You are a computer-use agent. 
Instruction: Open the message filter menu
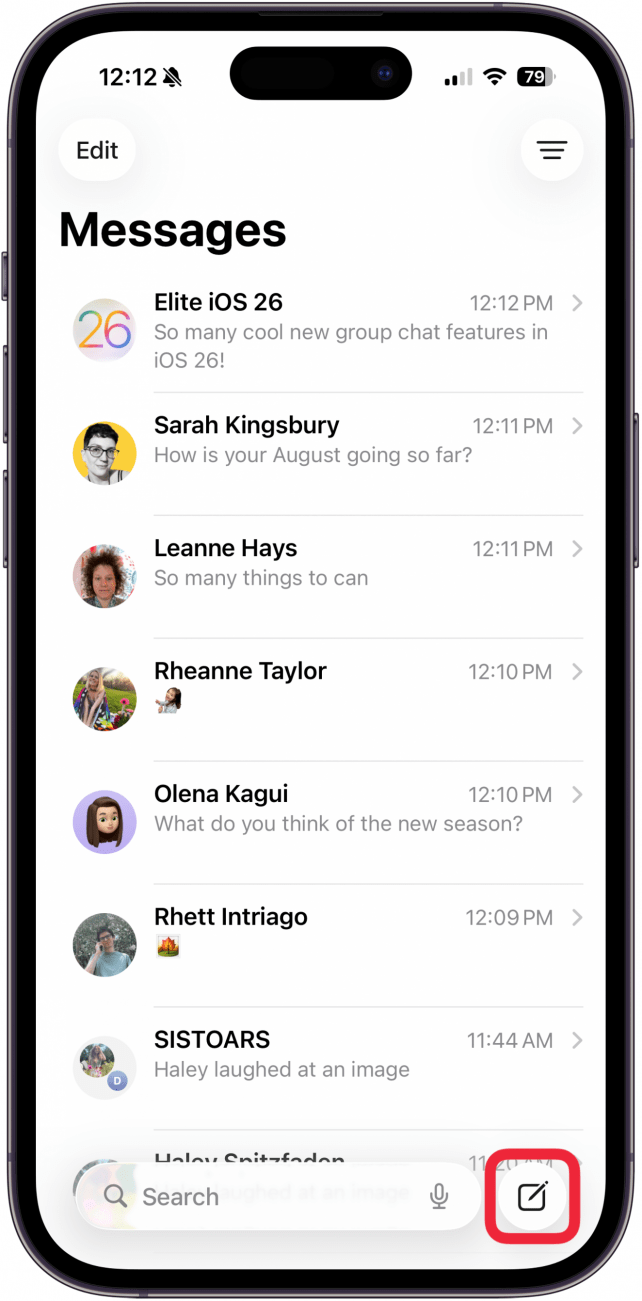click(551, 151)
